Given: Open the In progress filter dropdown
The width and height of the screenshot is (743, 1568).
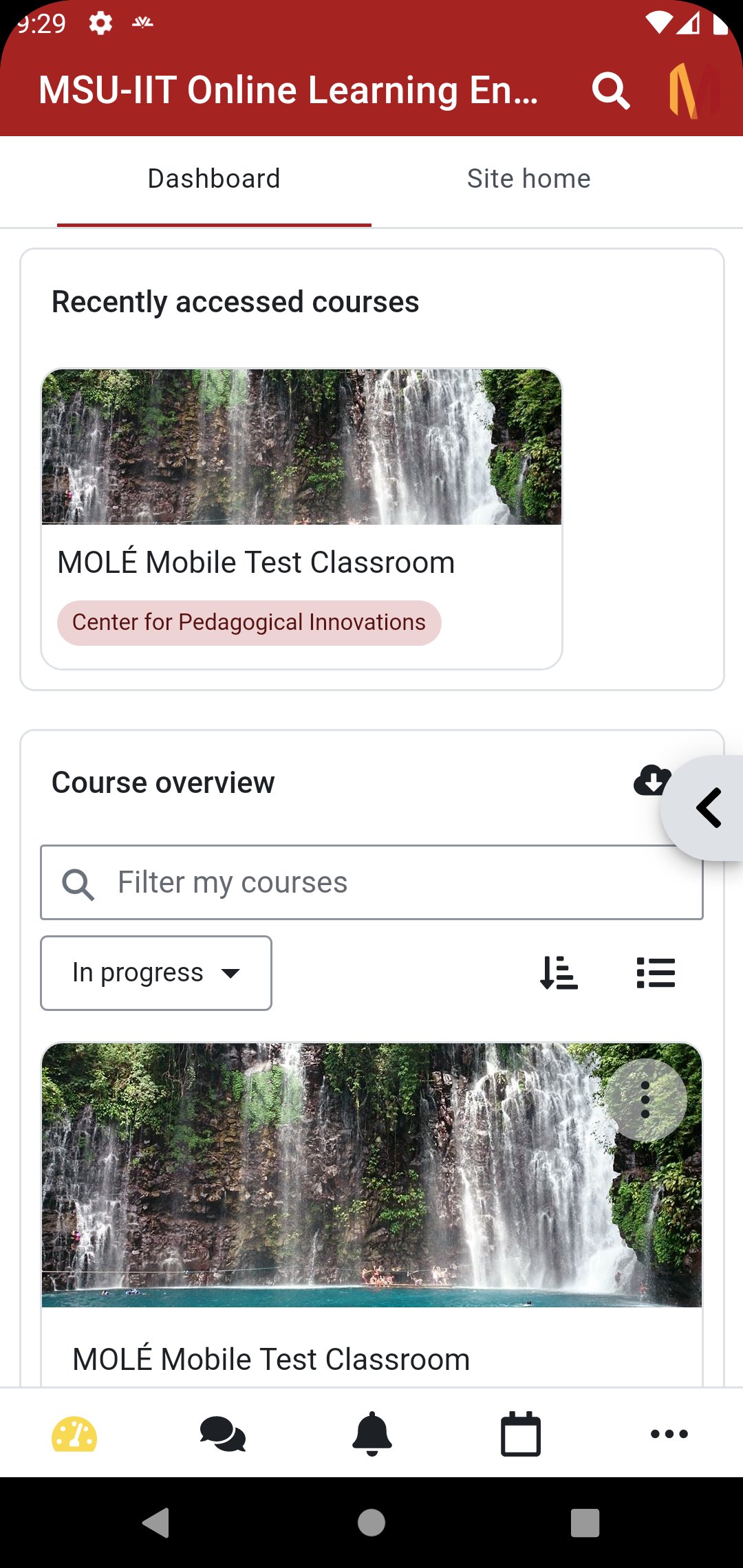Looking at the screenshot, I should [155, 972].
